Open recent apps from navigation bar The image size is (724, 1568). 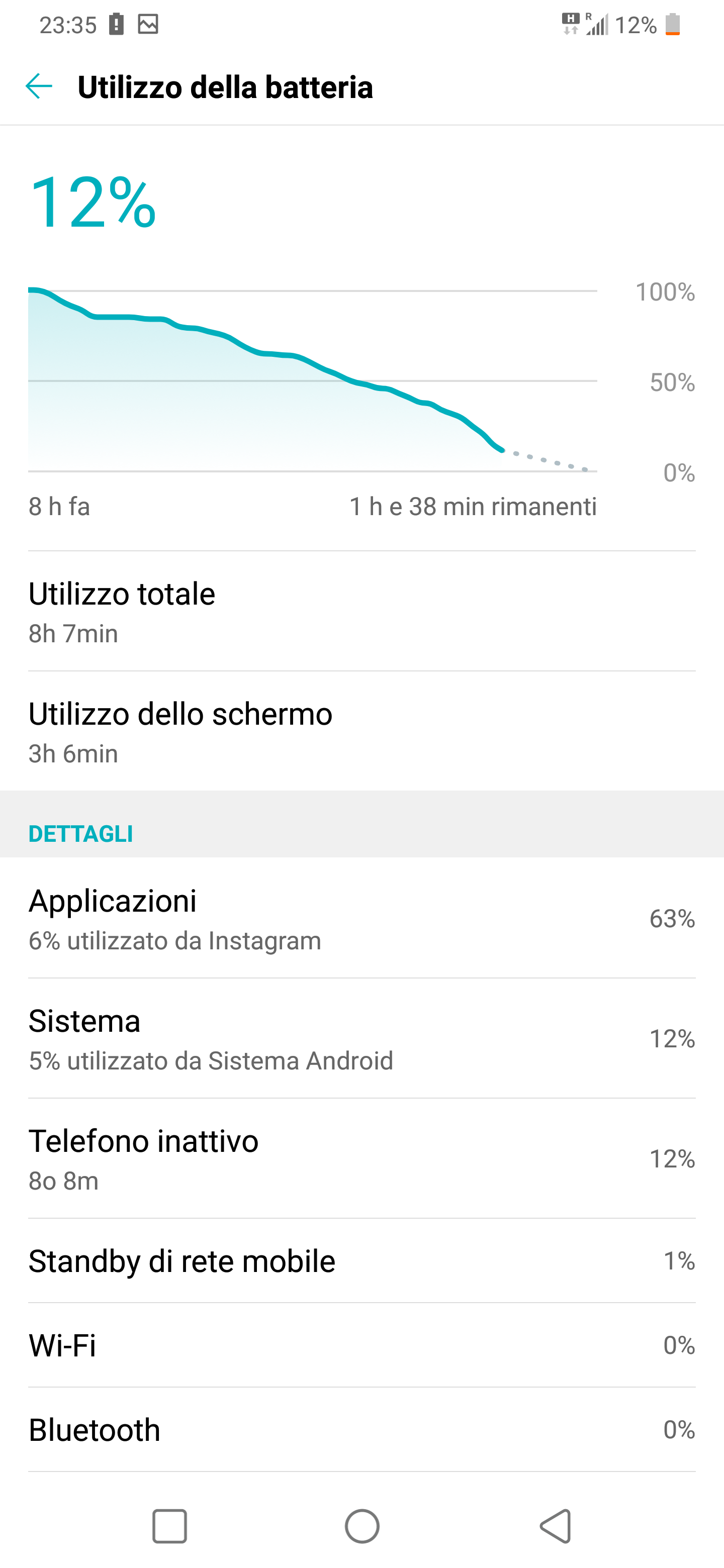[169, 1526]
